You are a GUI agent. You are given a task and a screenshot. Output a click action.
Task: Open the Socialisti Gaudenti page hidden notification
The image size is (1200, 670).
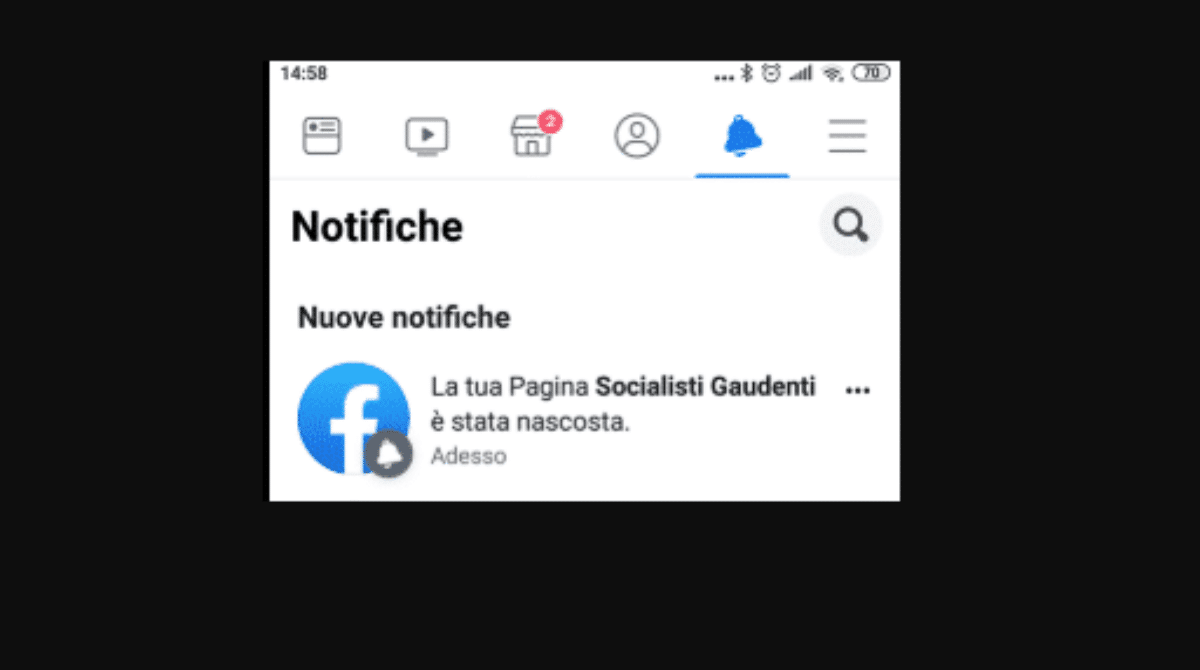coord(600,418)
